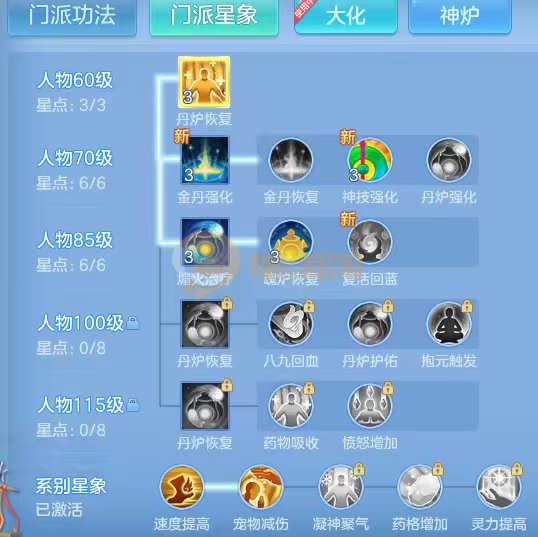Select the 速度提高 series star
Screen dimensions: 538x537
pos(182,487)
